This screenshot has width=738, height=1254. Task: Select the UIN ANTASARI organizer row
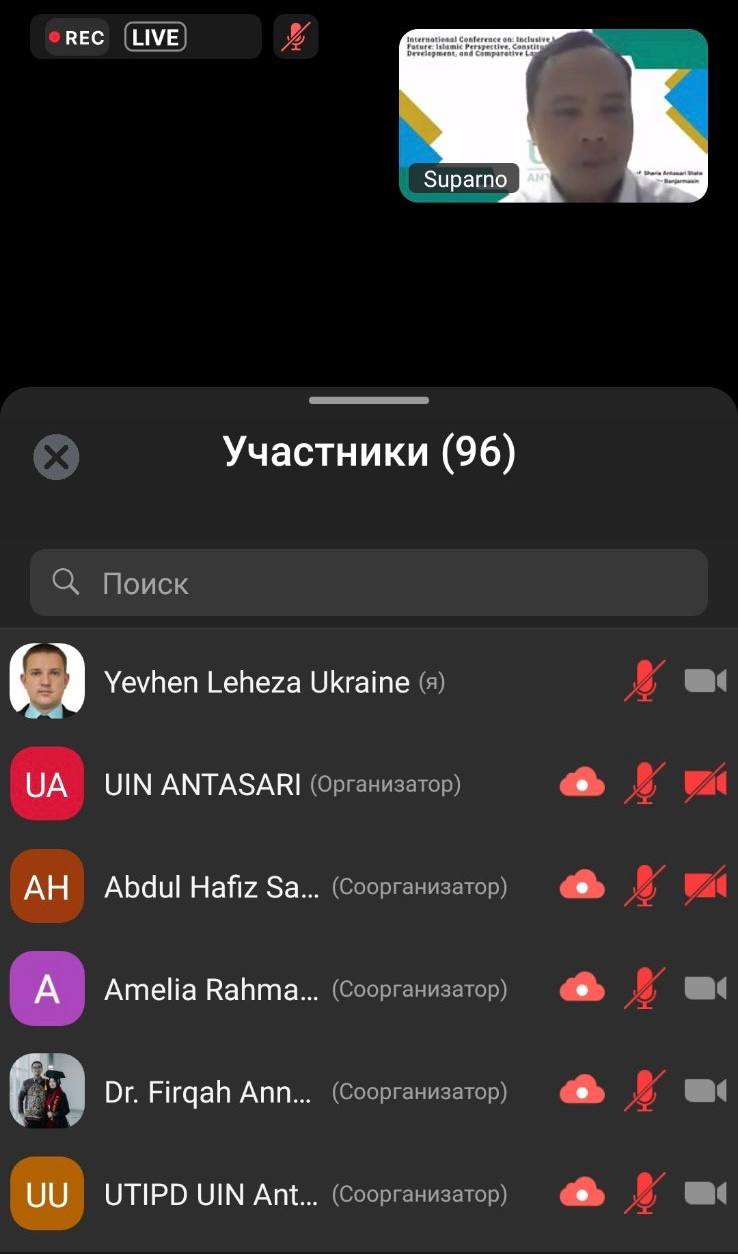tap(369, 784)
